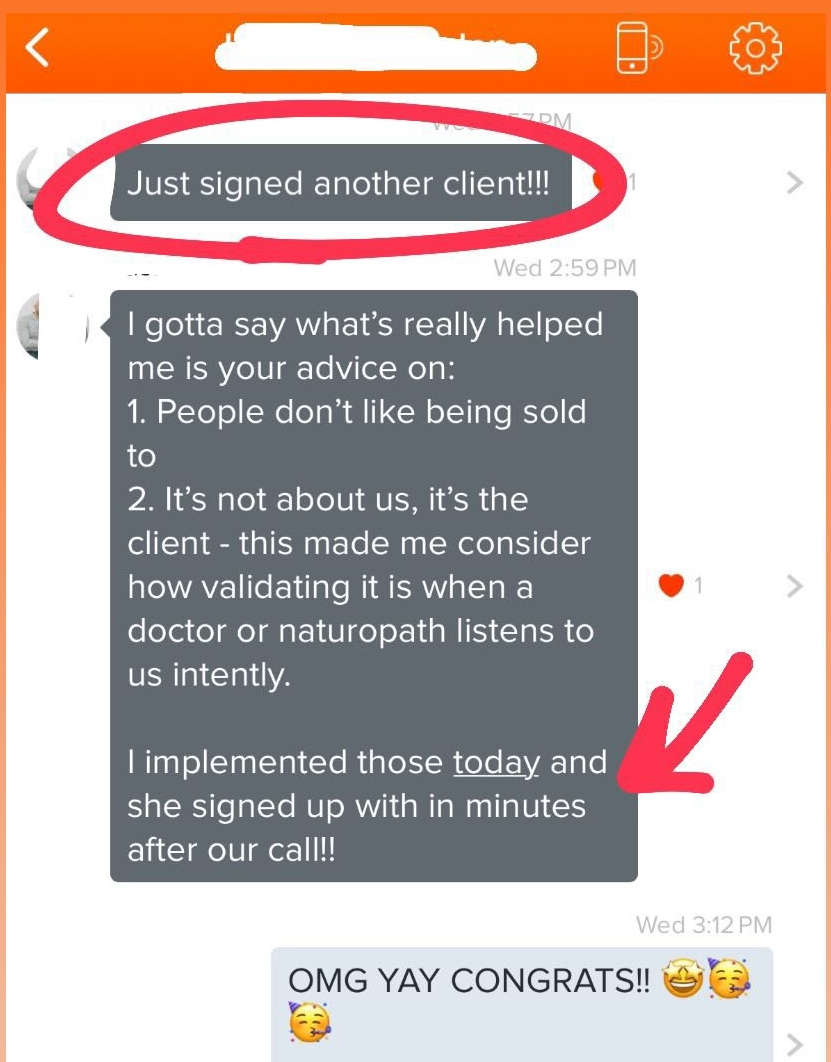Open details arrow for "Just signed another client!!!"
The image size is (831, 1062).
pos(795,183)
